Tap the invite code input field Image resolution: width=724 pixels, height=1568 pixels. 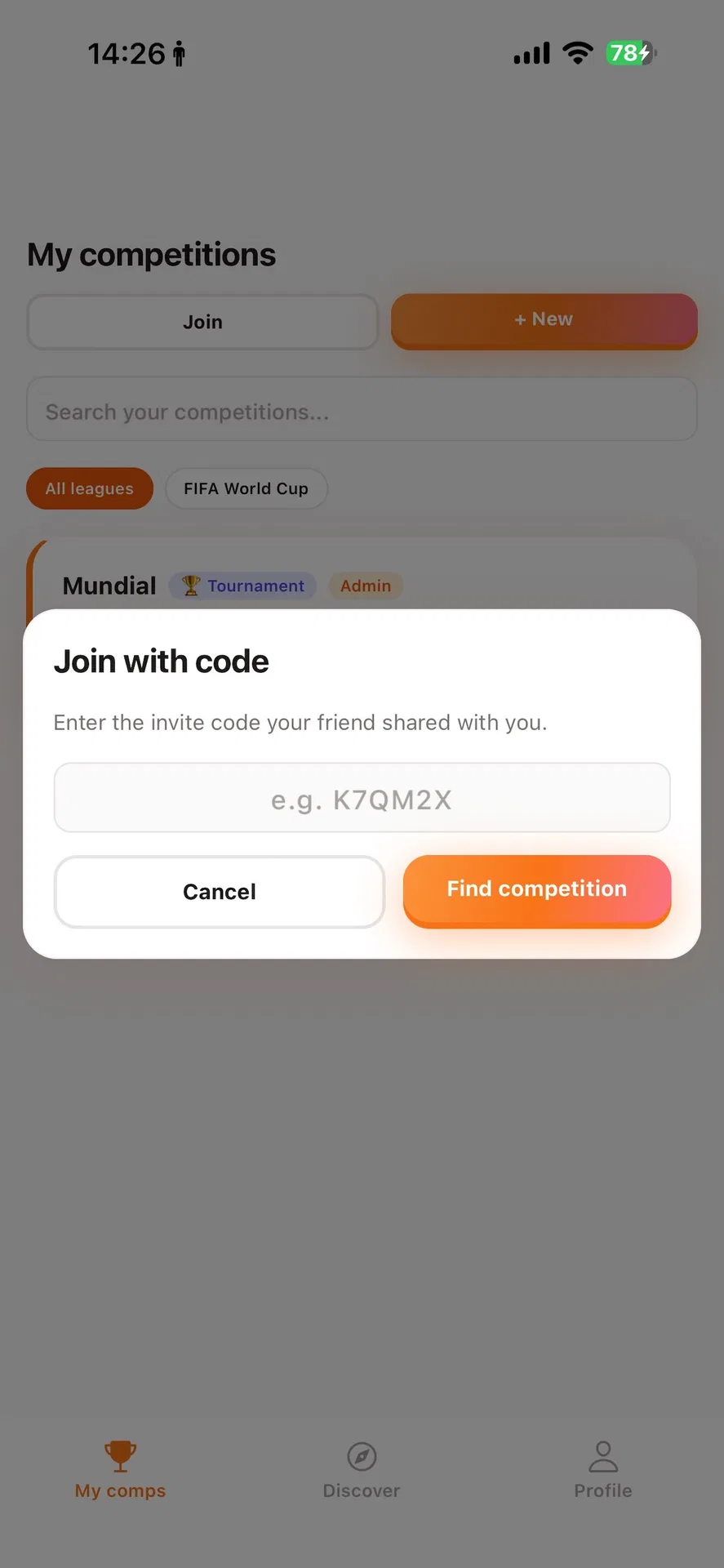362,798
